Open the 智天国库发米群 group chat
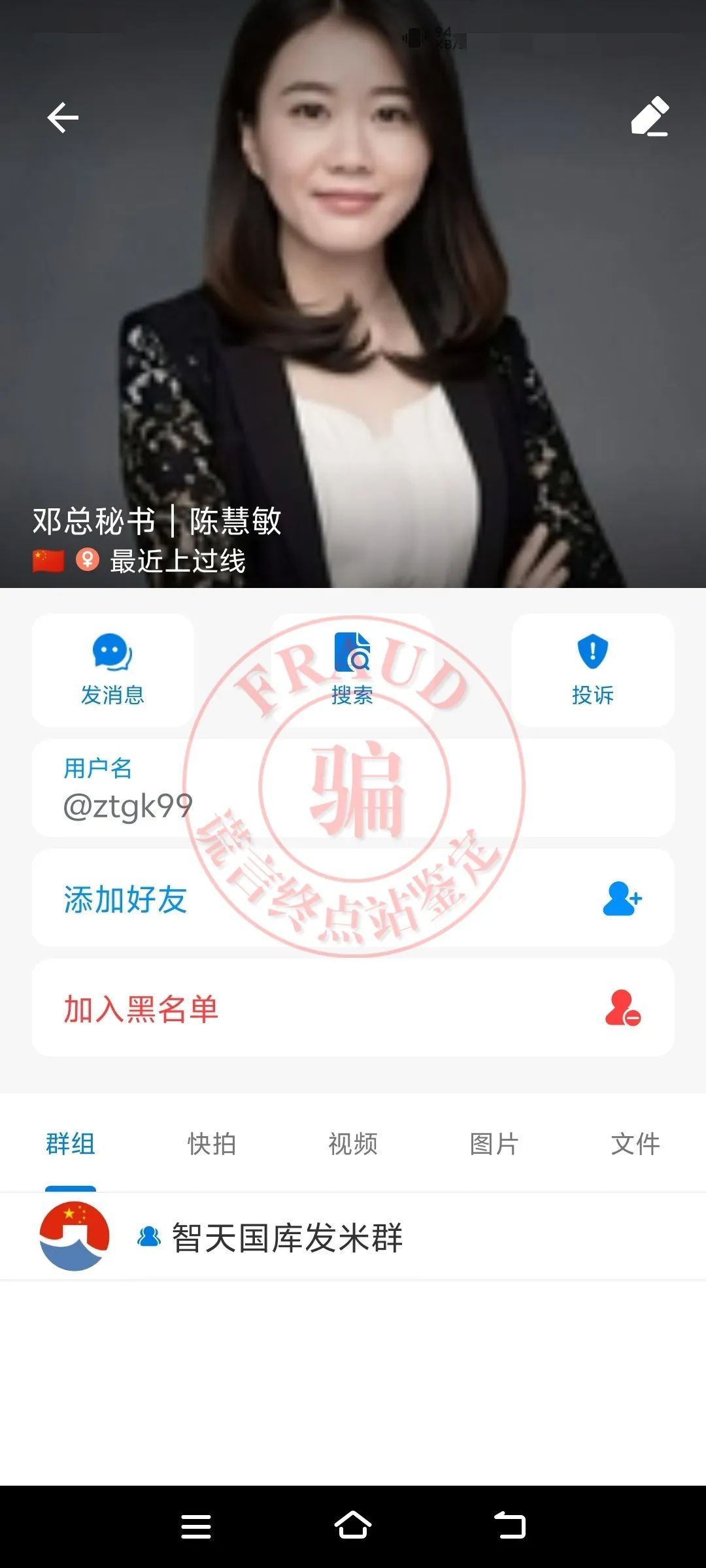This screenshot has width=706, height=1568. 288,1235
